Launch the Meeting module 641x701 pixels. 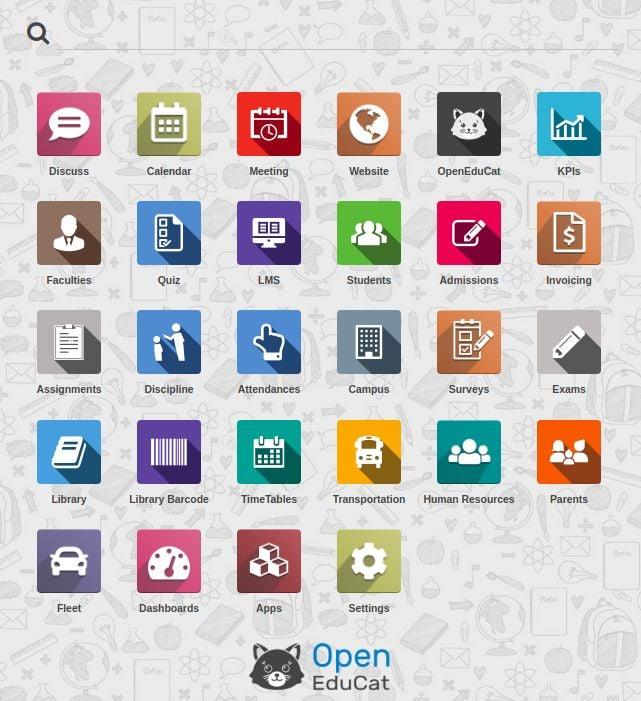click(269, 125)
